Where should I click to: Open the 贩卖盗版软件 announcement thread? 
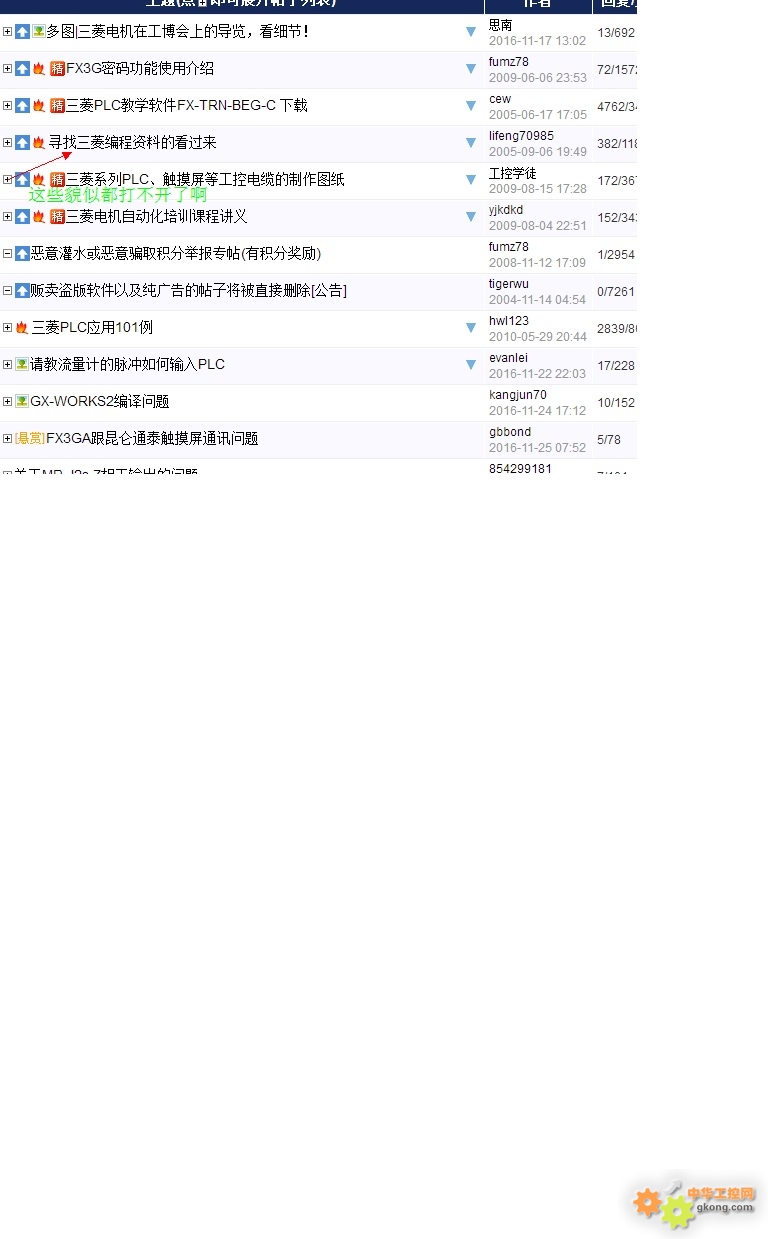tap(188, 291)
